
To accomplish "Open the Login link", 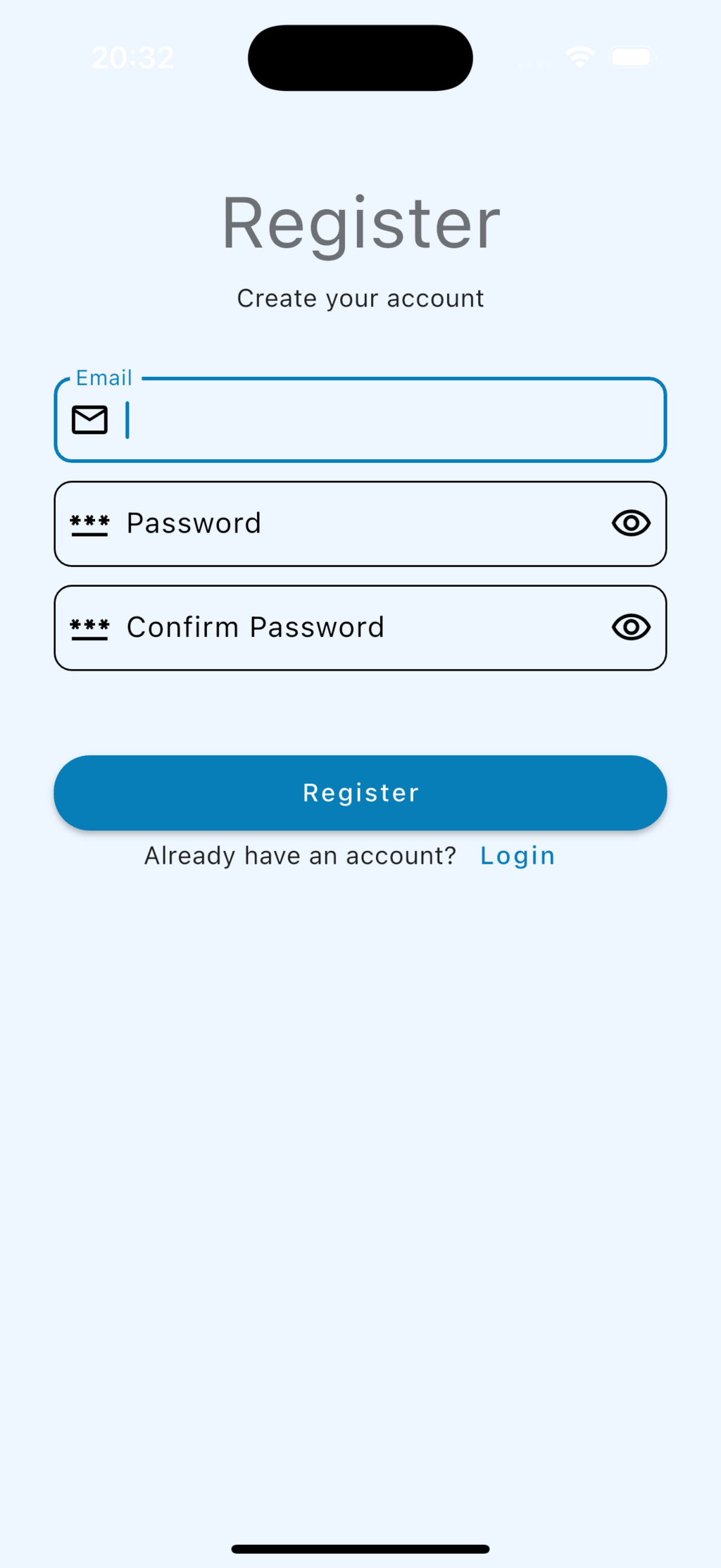I will point(518,856).
